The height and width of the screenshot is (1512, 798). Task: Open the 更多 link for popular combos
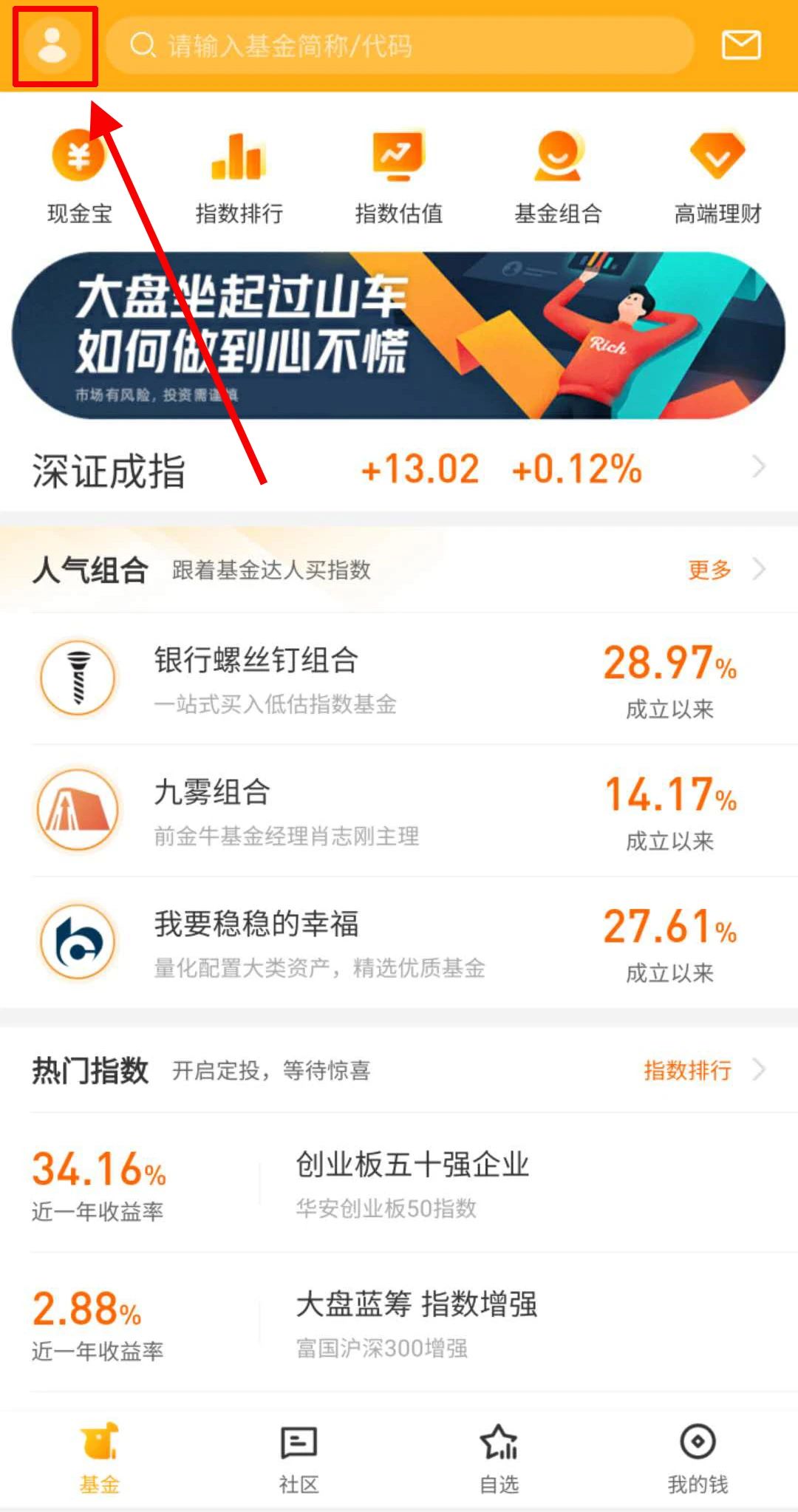709,570
